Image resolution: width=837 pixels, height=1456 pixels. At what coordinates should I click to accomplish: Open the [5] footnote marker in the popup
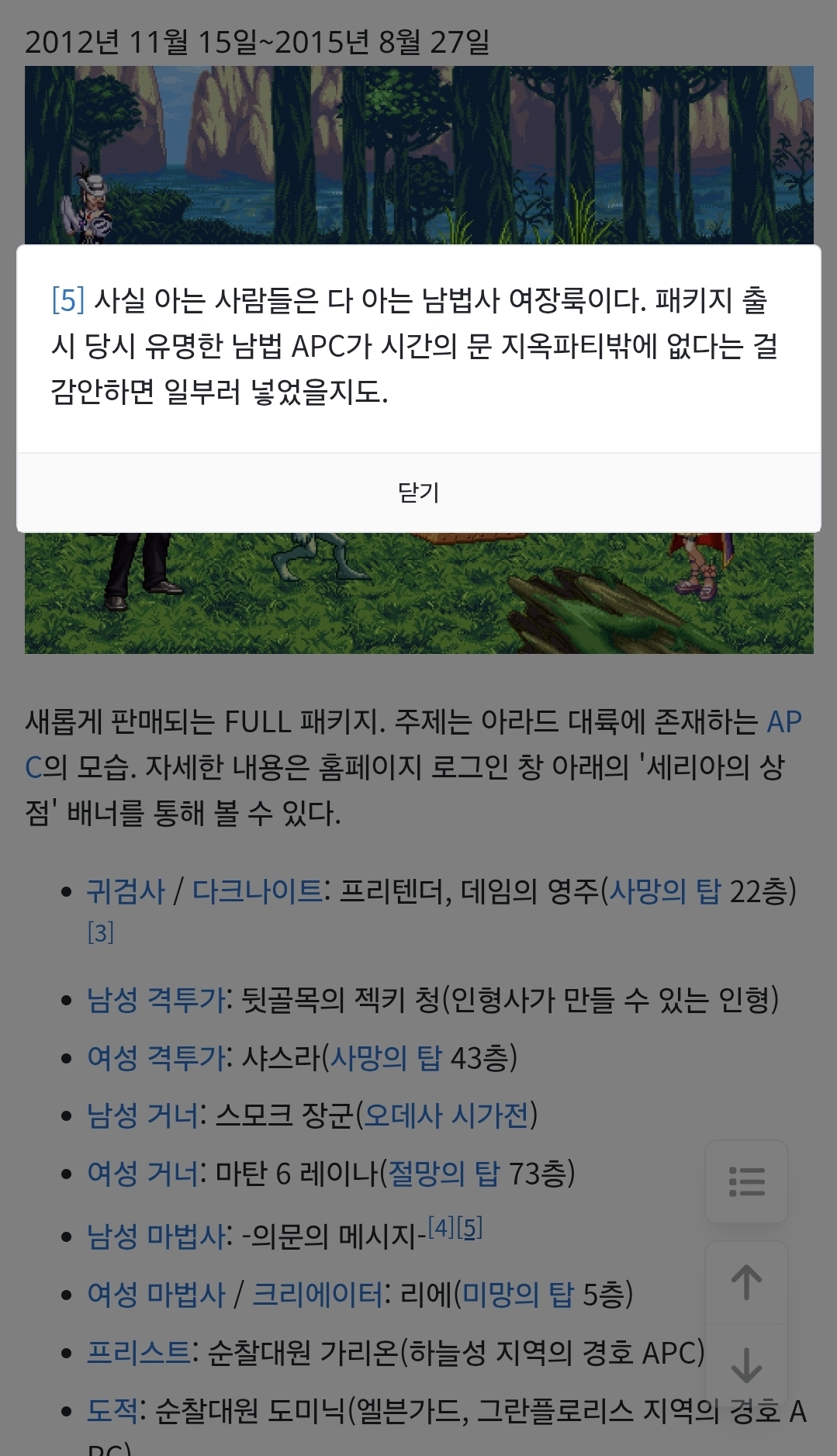[68, 300]
